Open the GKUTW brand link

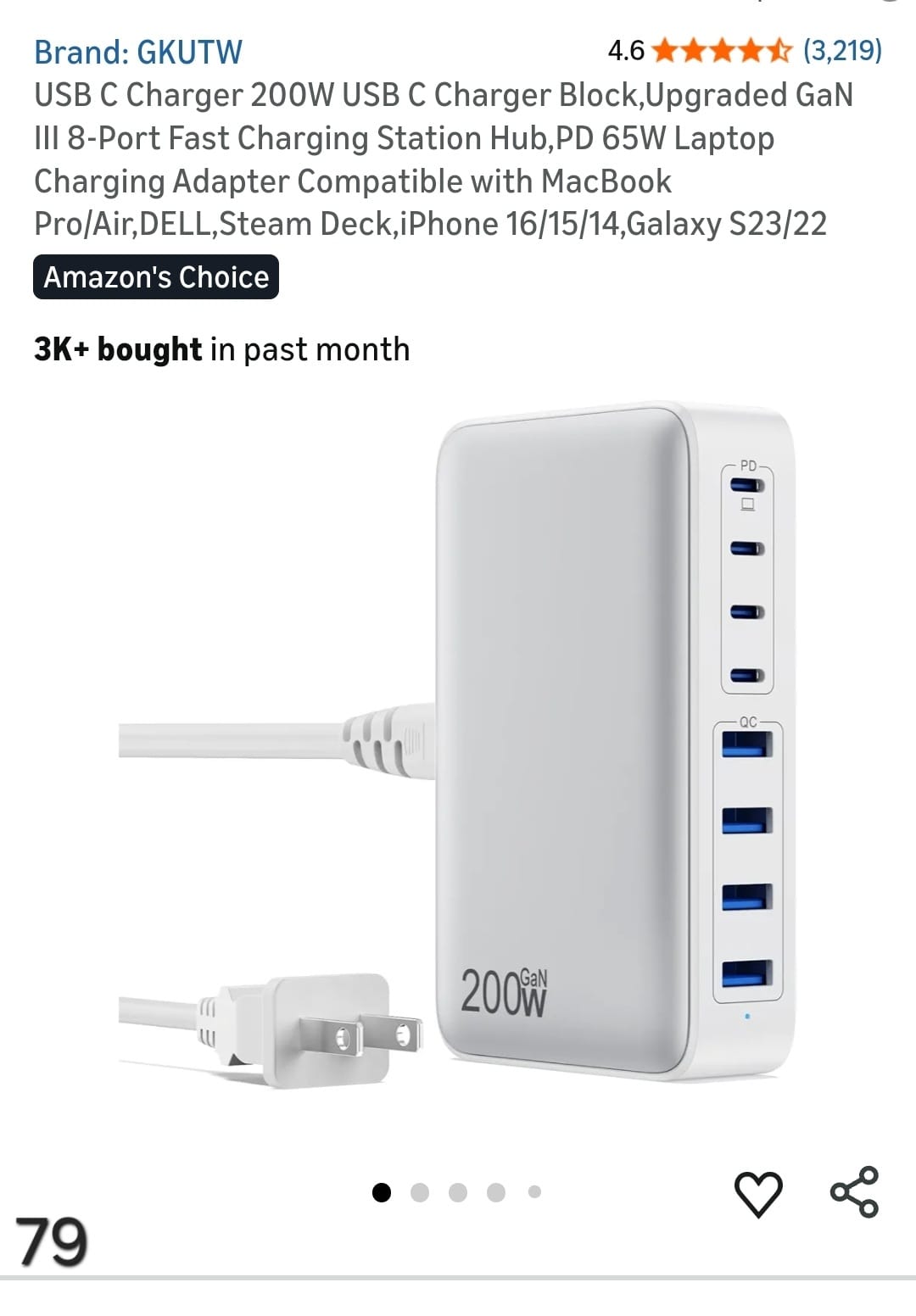coord(138,53)
